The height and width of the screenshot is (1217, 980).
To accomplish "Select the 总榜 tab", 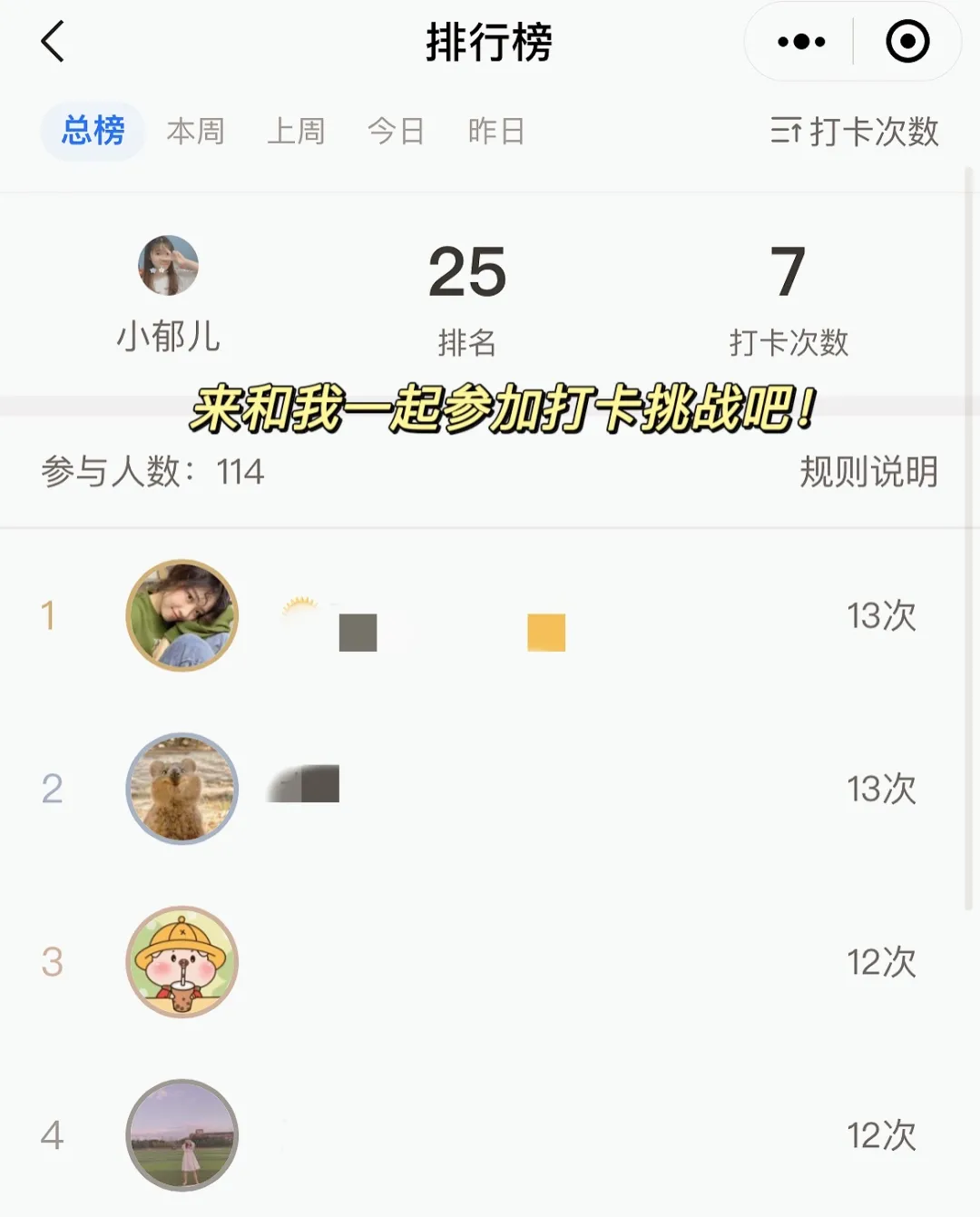I will pos(93,130).
